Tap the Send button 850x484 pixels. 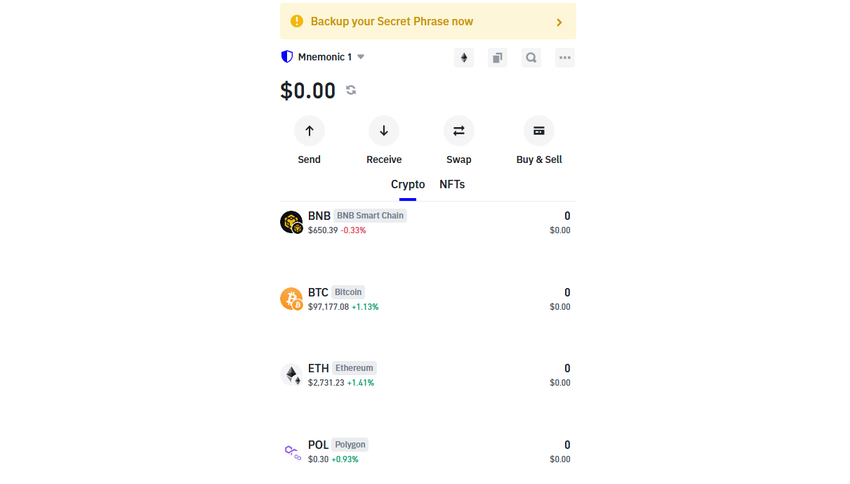pos(309,131)
